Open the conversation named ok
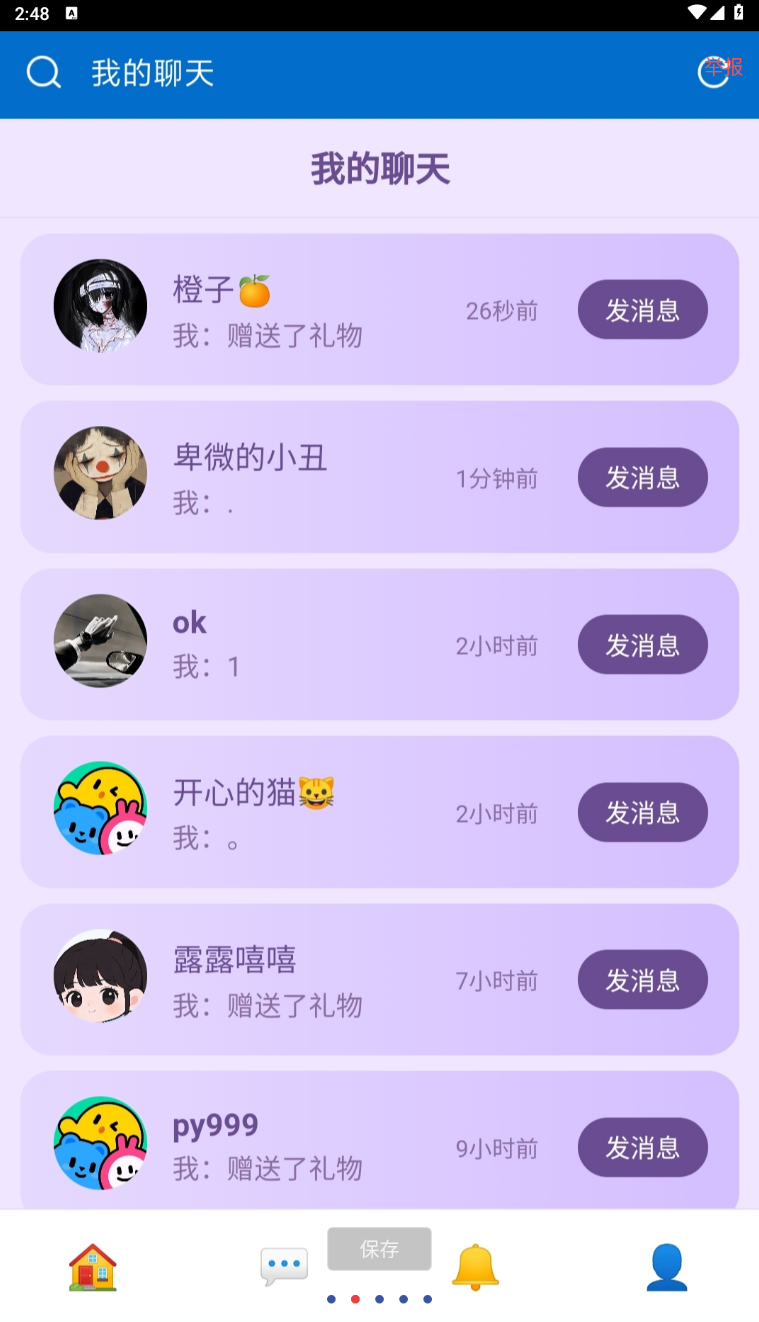Viewport: 759px width, 1322px height. click(300, 645)
